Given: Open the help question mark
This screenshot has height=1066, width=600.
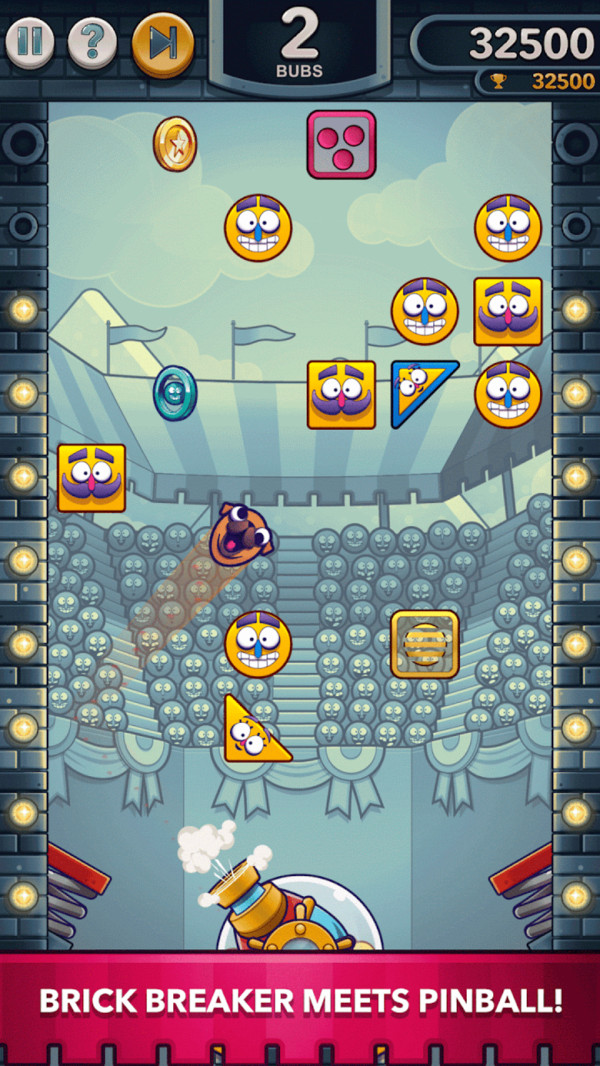Looking at the screenshot, I should pyautogui.click(x=92, y=42).
